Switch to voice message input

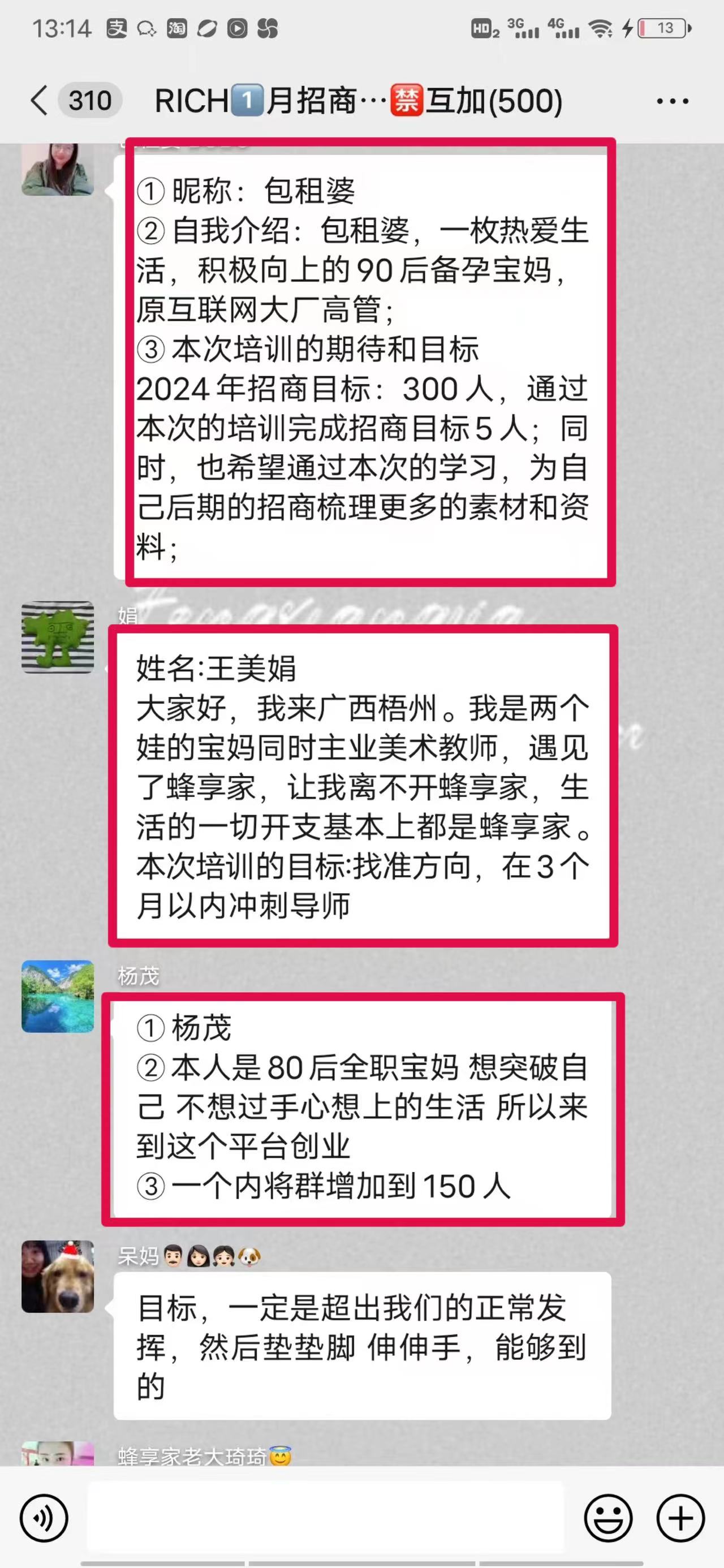coord(44,1518)
